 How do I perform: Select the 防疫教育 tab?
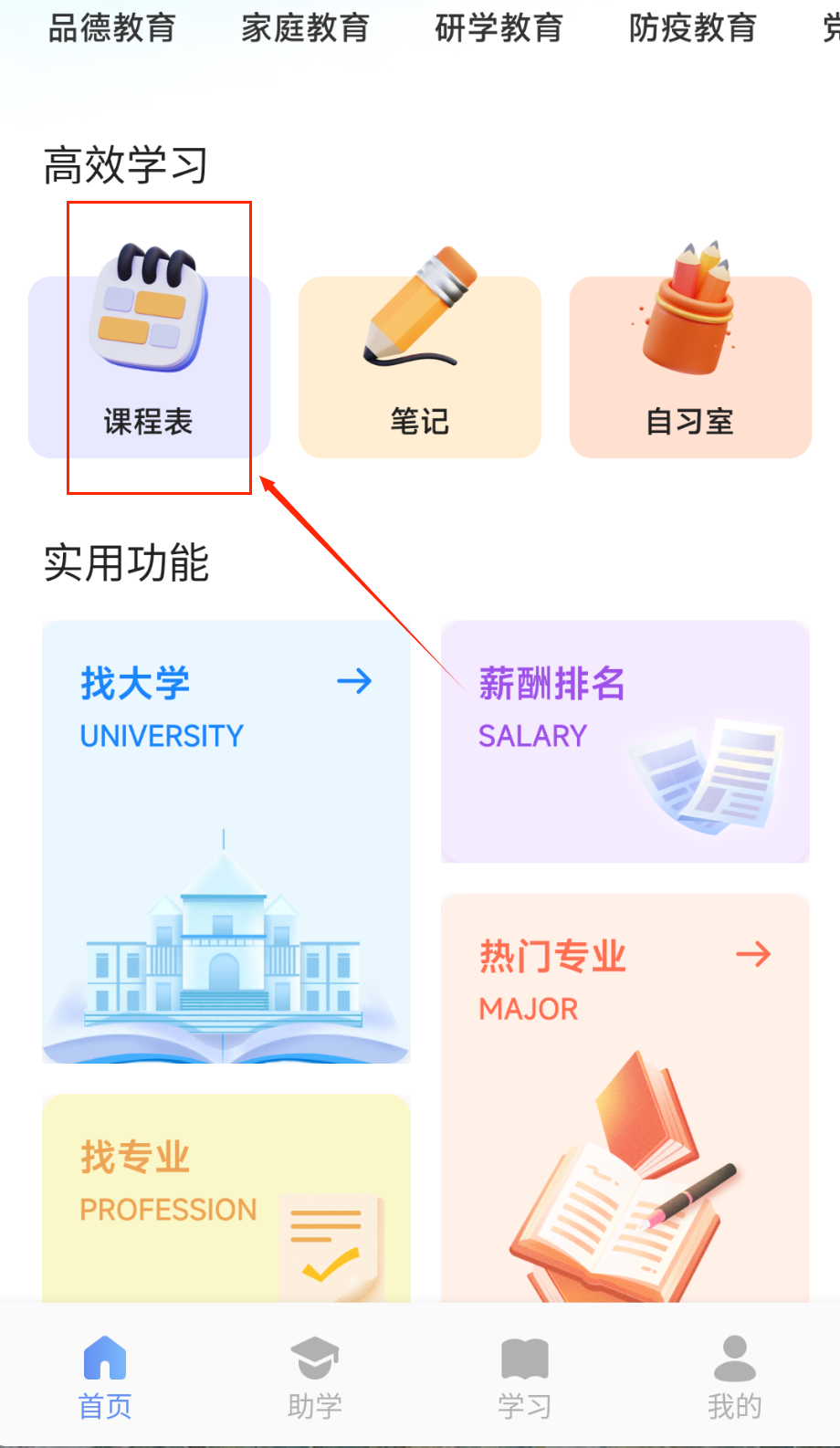click(692, 28)
